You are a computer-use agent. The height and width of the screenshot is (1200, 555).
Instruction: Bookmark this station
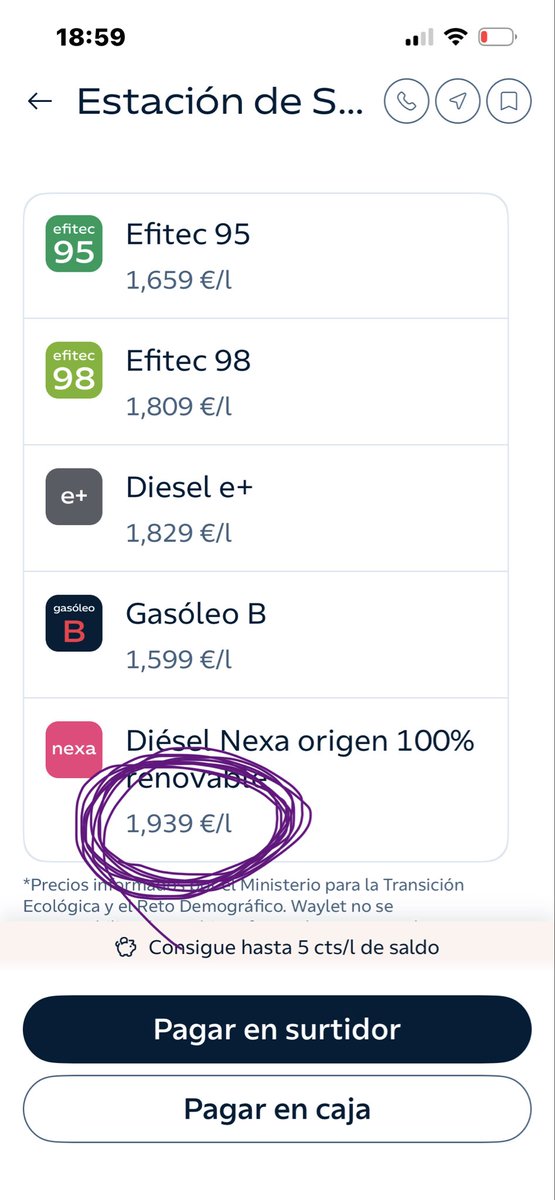[509, 101]
